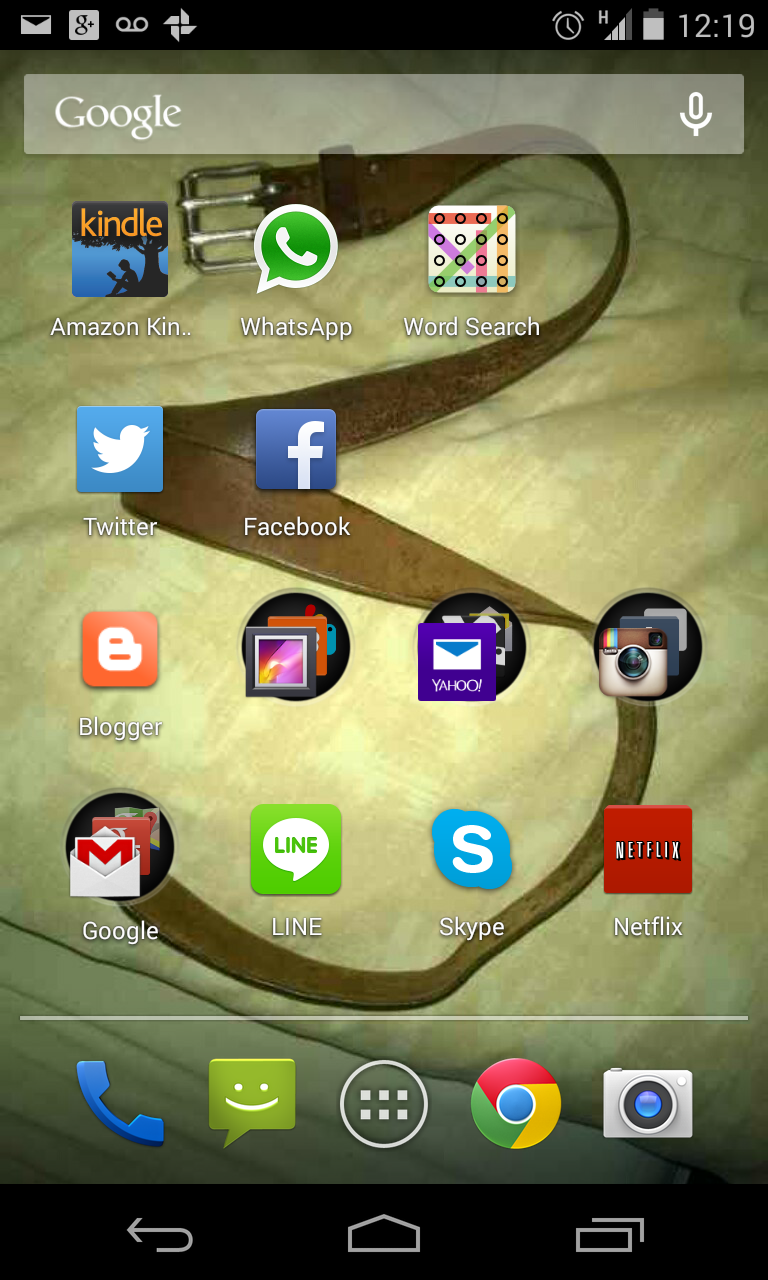Open the folder containing Instagram
The height and width of the screenshot is (1280, 768).
(x=647, y=648)
